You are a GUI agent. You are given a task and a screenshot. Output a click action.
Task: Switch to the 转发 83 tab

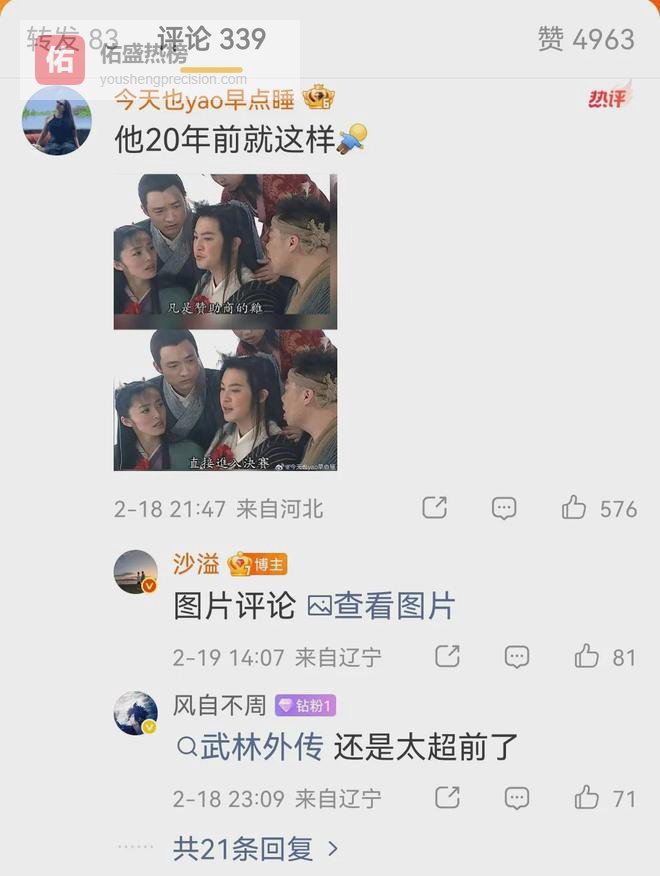point(72,39)
